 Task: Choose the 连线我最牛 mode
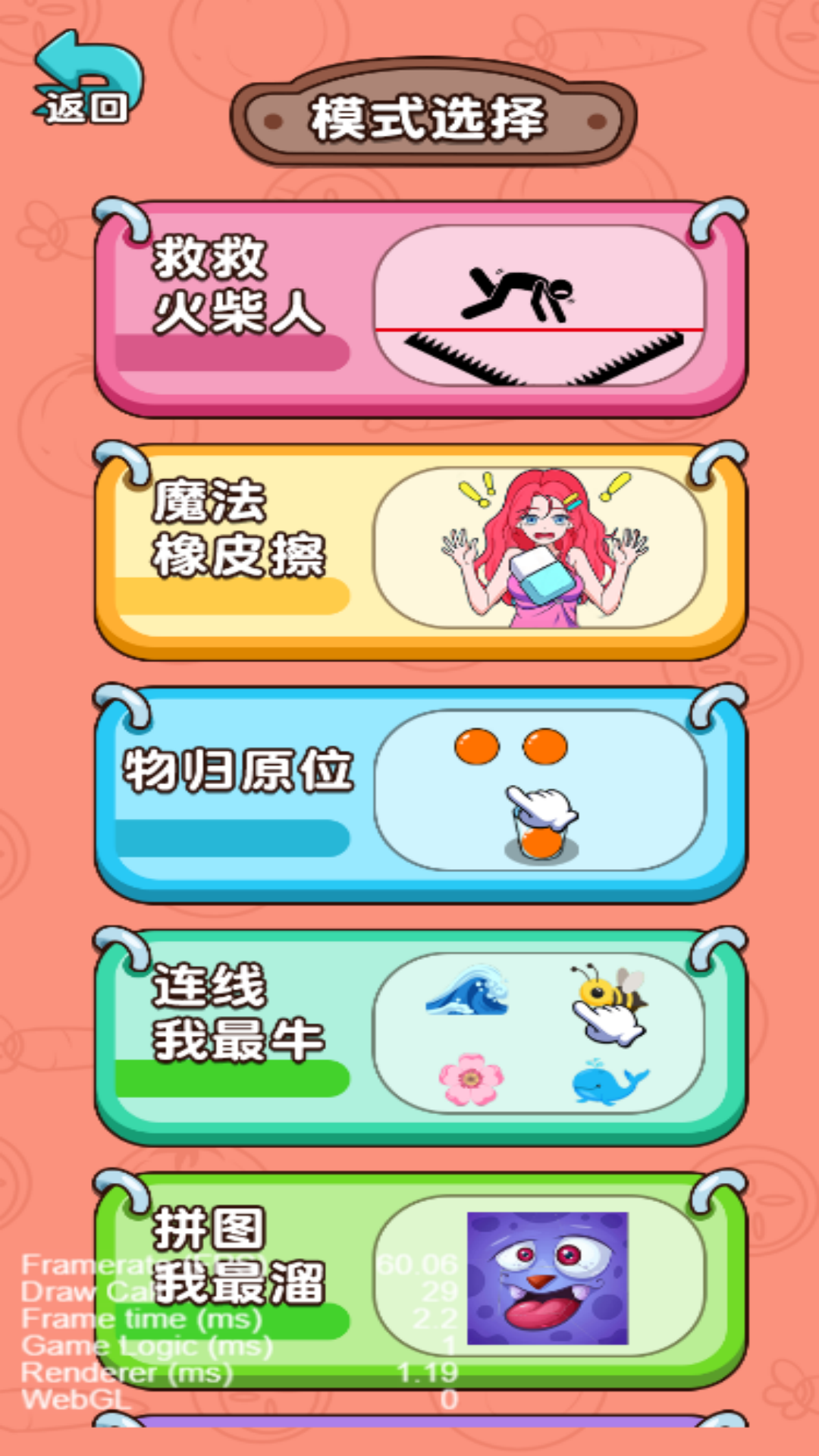(x=421, y=1035)
